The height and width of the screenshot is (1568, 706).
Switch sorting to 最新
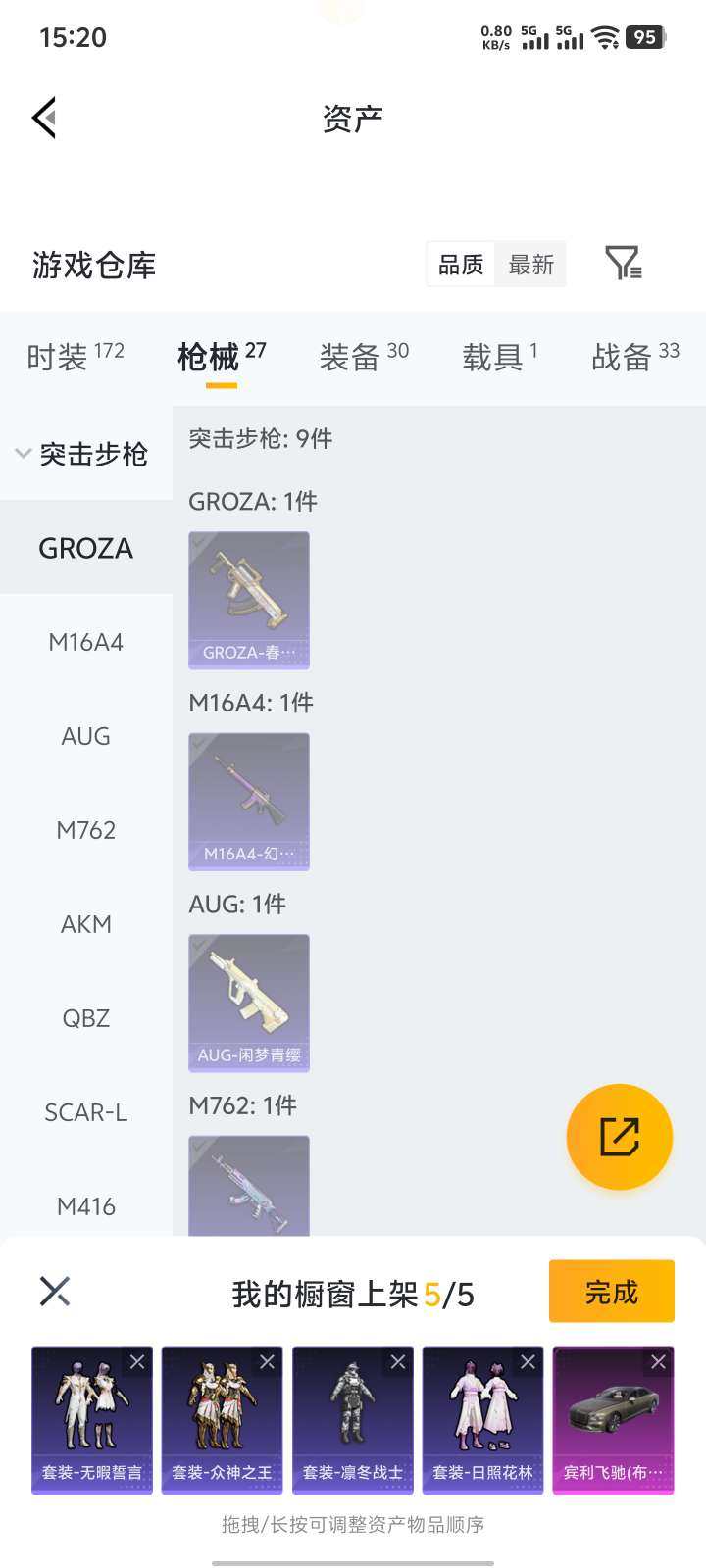[x=530, y=264]
